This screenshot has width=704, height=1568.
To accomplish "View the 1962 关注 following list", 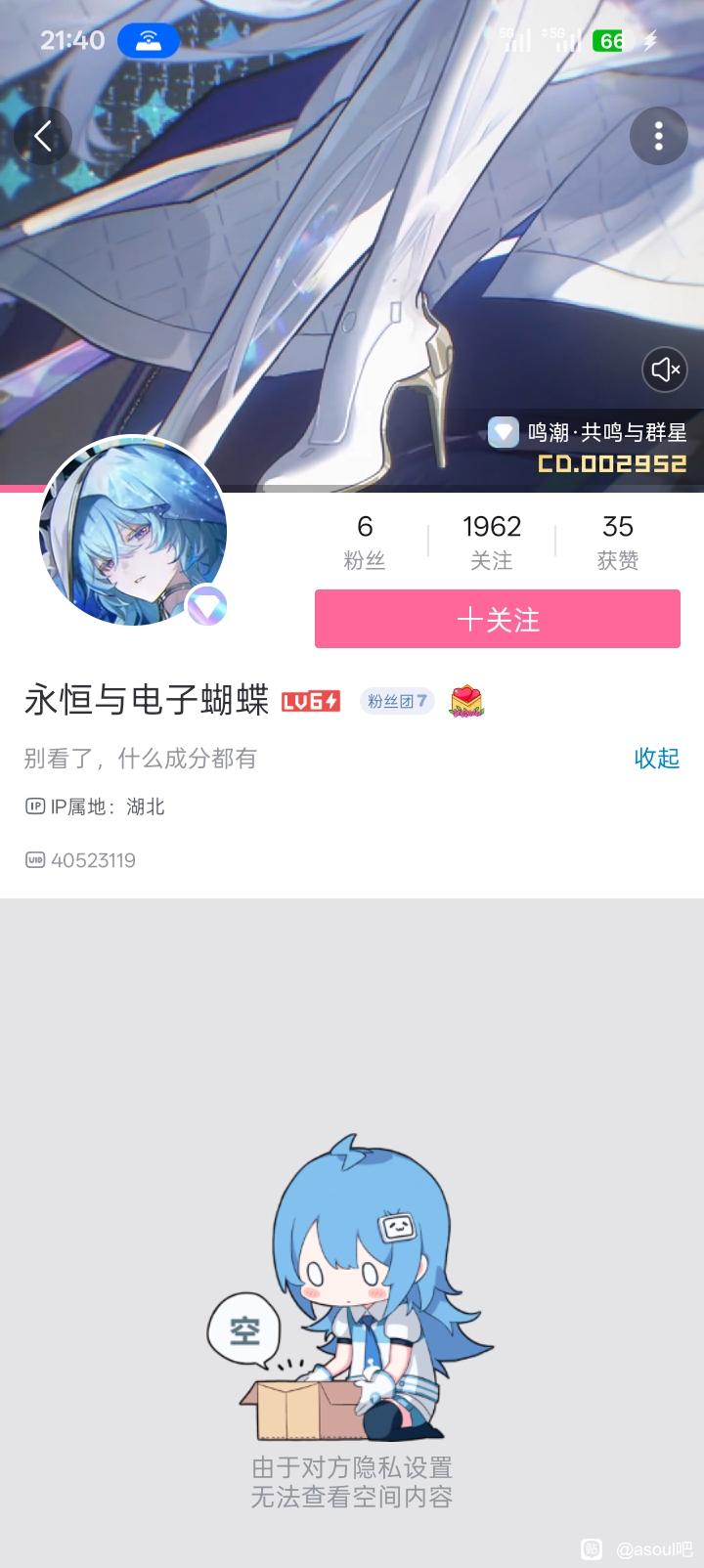I will coord(492,542).
